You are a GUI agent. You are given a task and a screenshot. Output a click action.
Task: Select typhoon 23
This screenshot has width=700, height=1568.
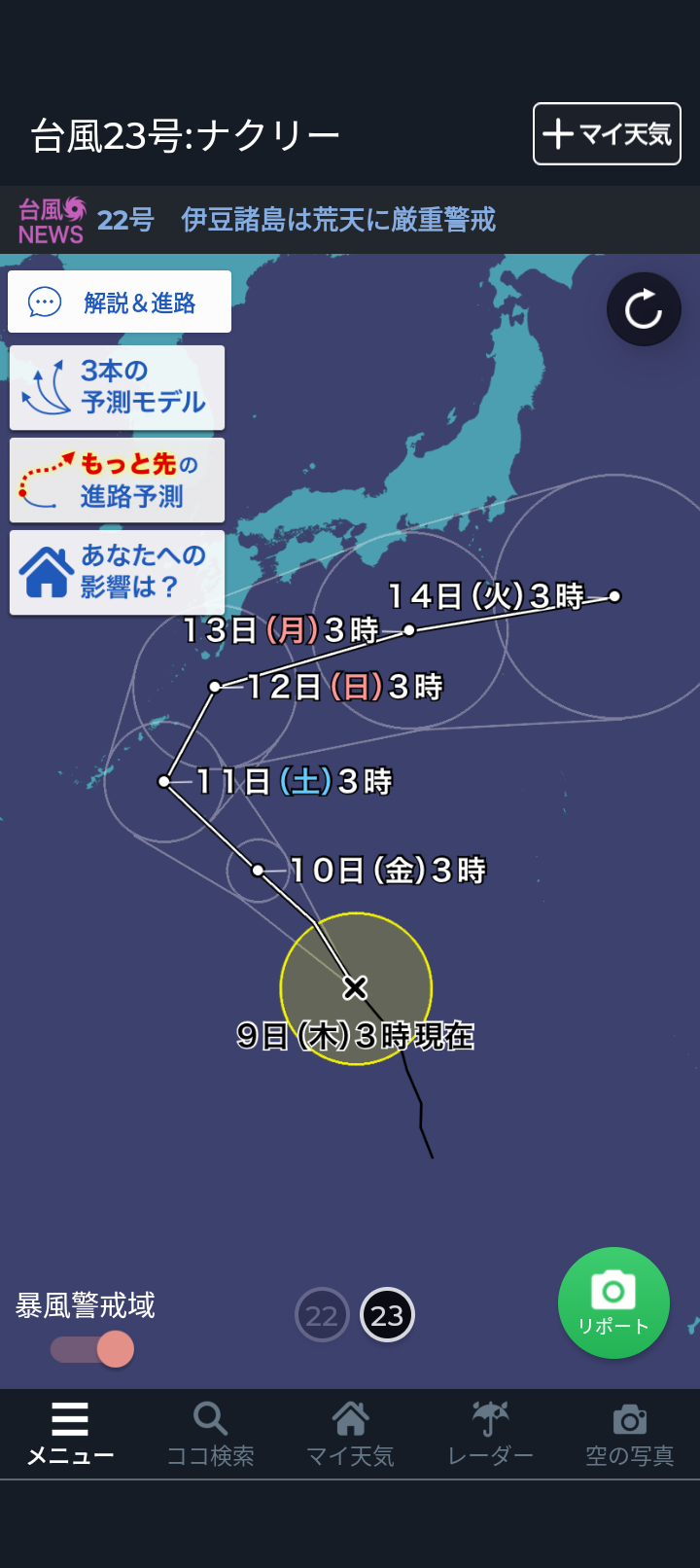(x=387, y=1315)
